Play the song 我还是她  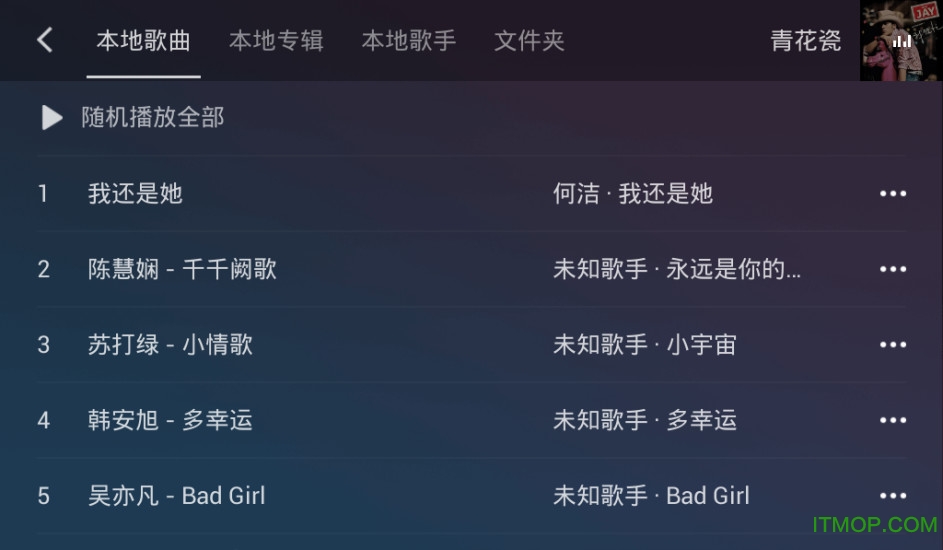(x=135, y=193)
